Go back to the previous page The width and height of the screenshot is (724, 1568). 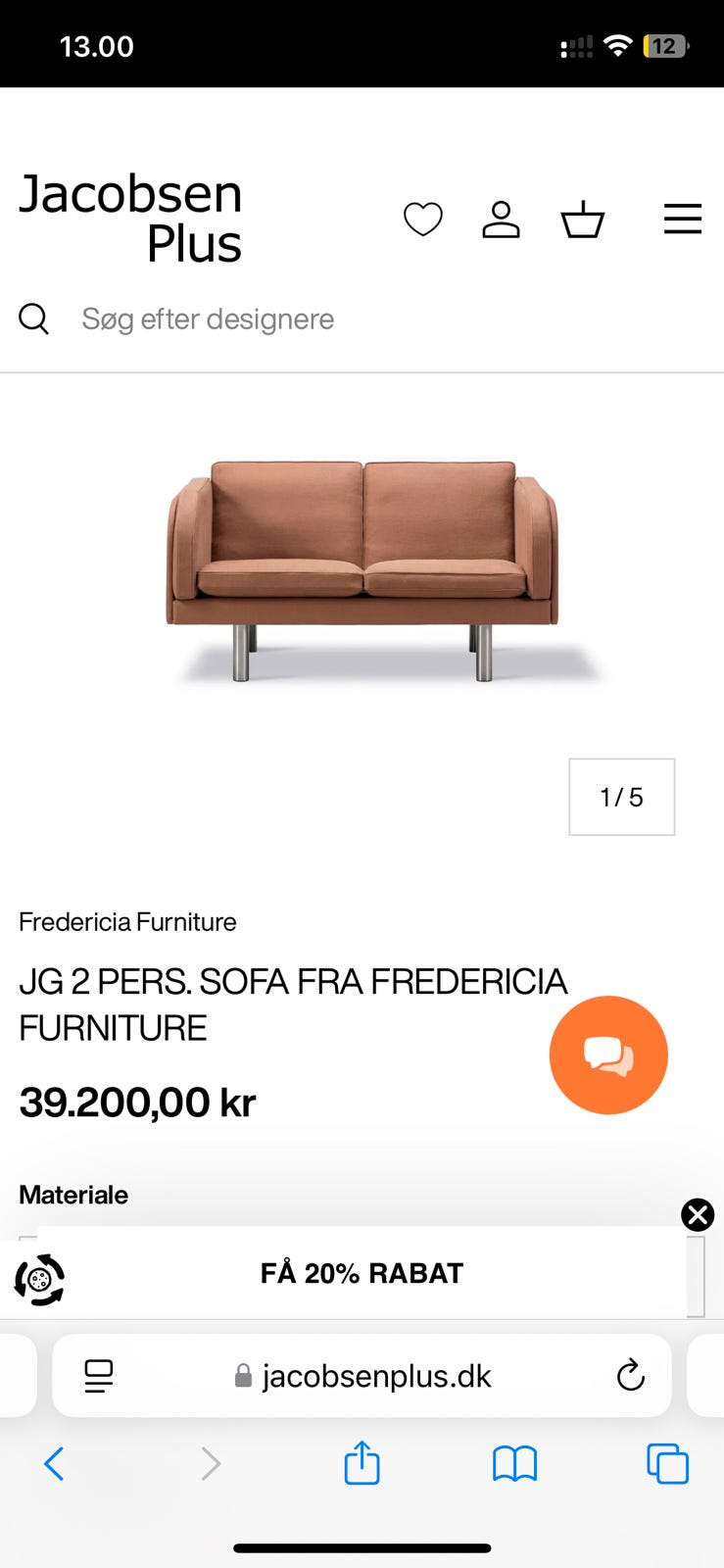coord(55,1464)
